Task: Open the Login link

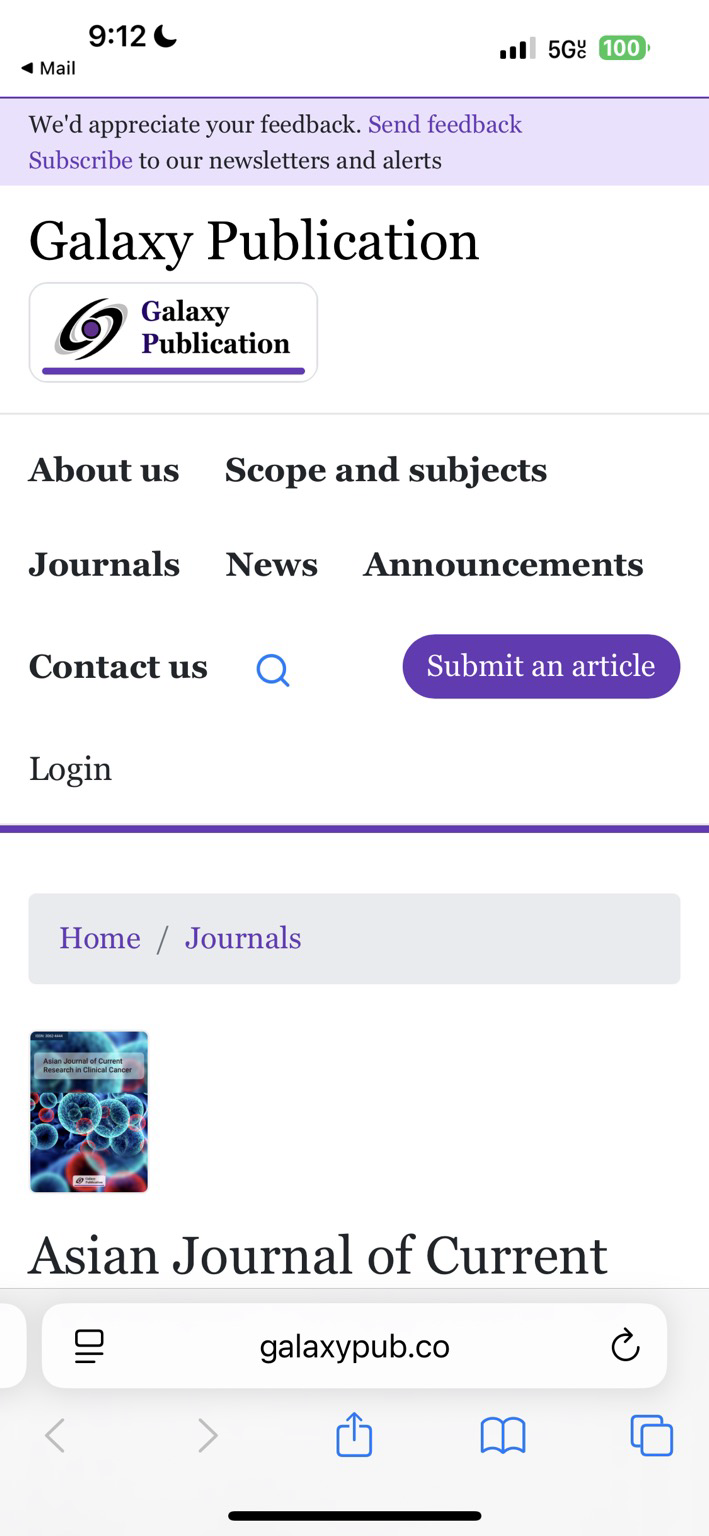Action: pos(70,769)
